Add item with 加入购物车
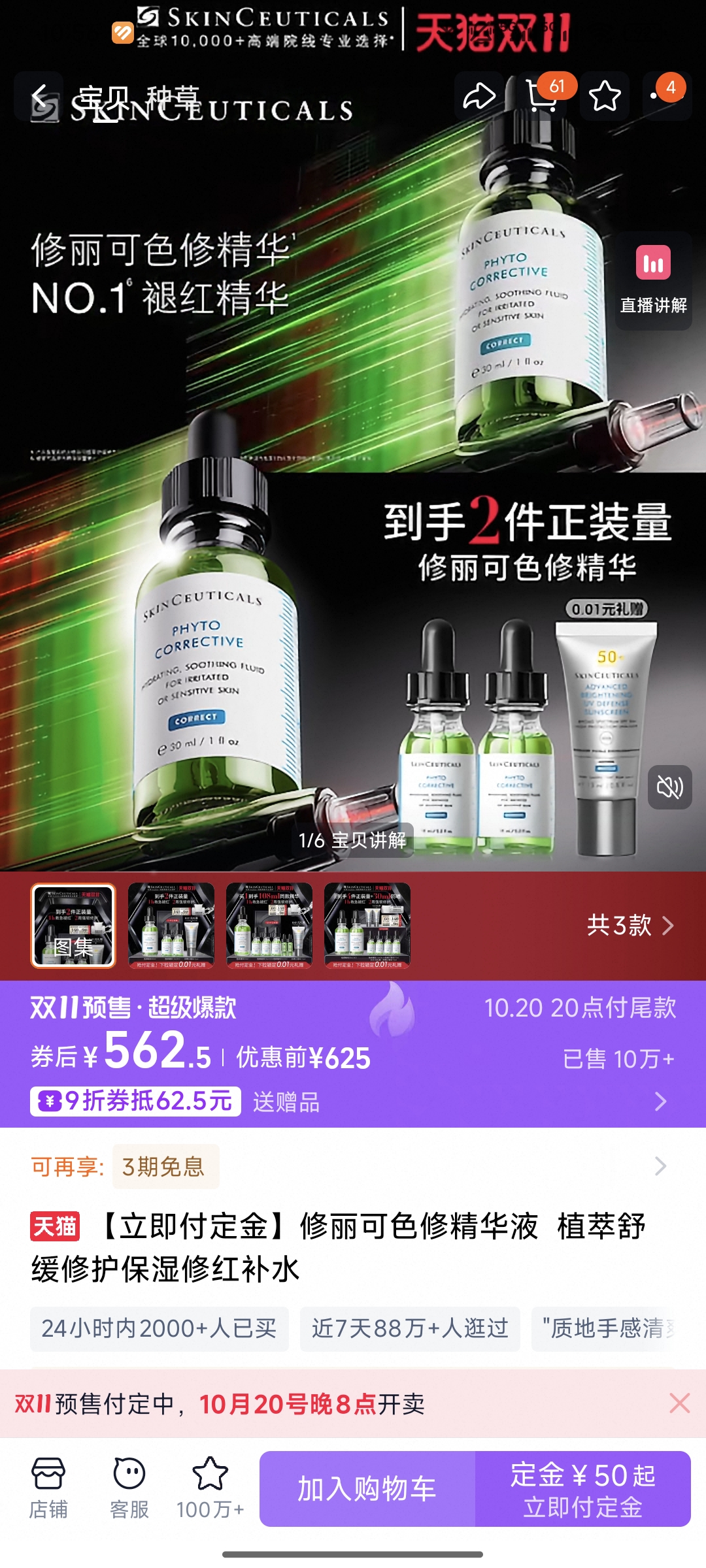 (367, 1489)
